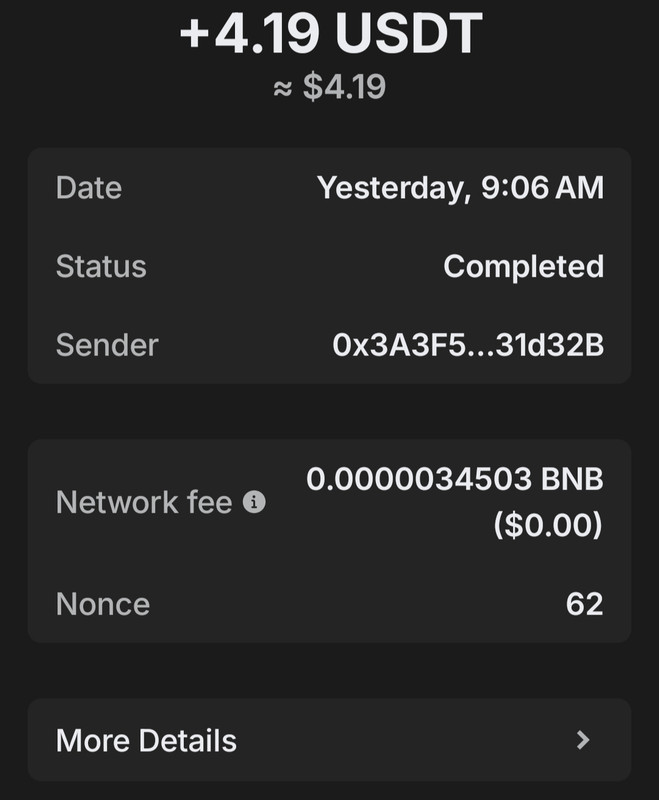Open the More Details row

[x=329, y=740]
